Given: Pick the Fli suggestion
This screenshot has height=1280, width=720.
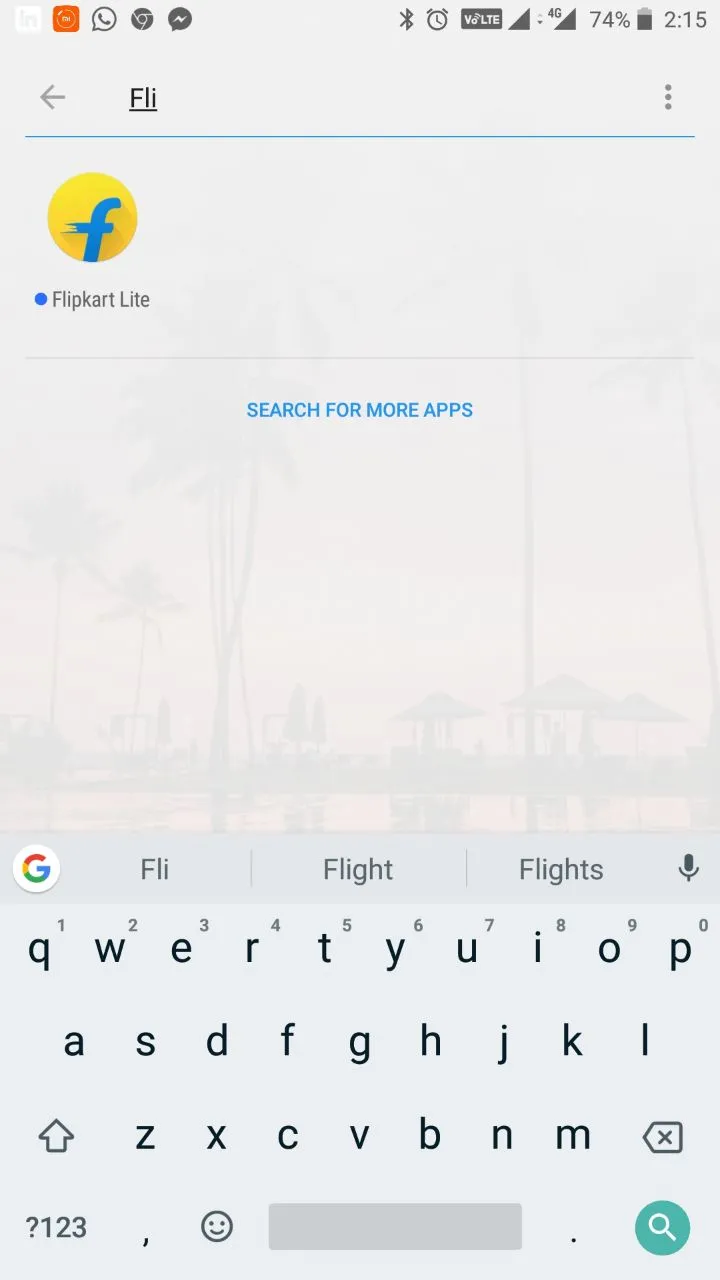Looking at the screenshot, I should [x=154, y=869].
